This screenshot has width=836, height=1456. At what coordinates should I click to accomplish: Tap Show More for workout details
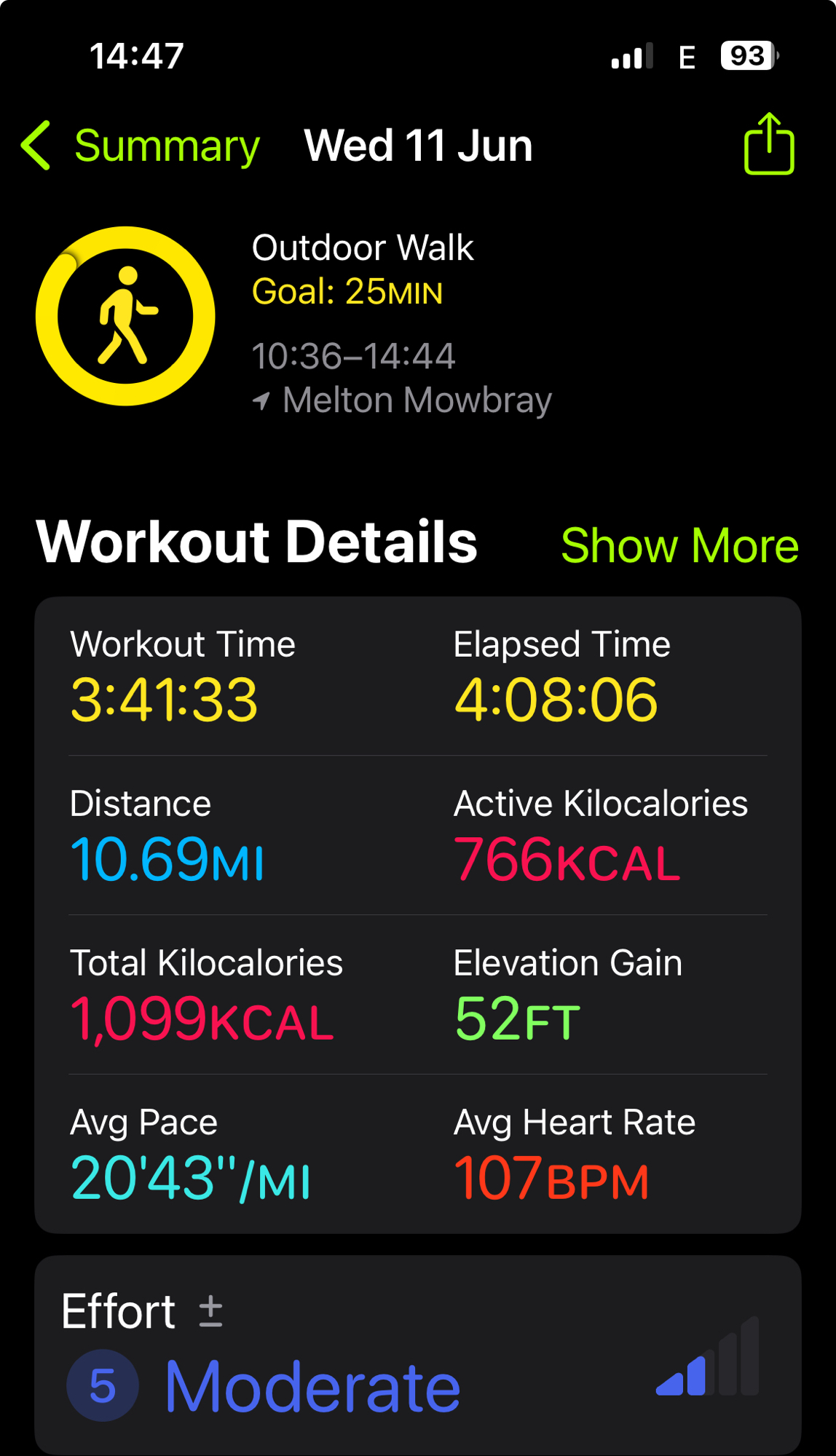point(679,545)
